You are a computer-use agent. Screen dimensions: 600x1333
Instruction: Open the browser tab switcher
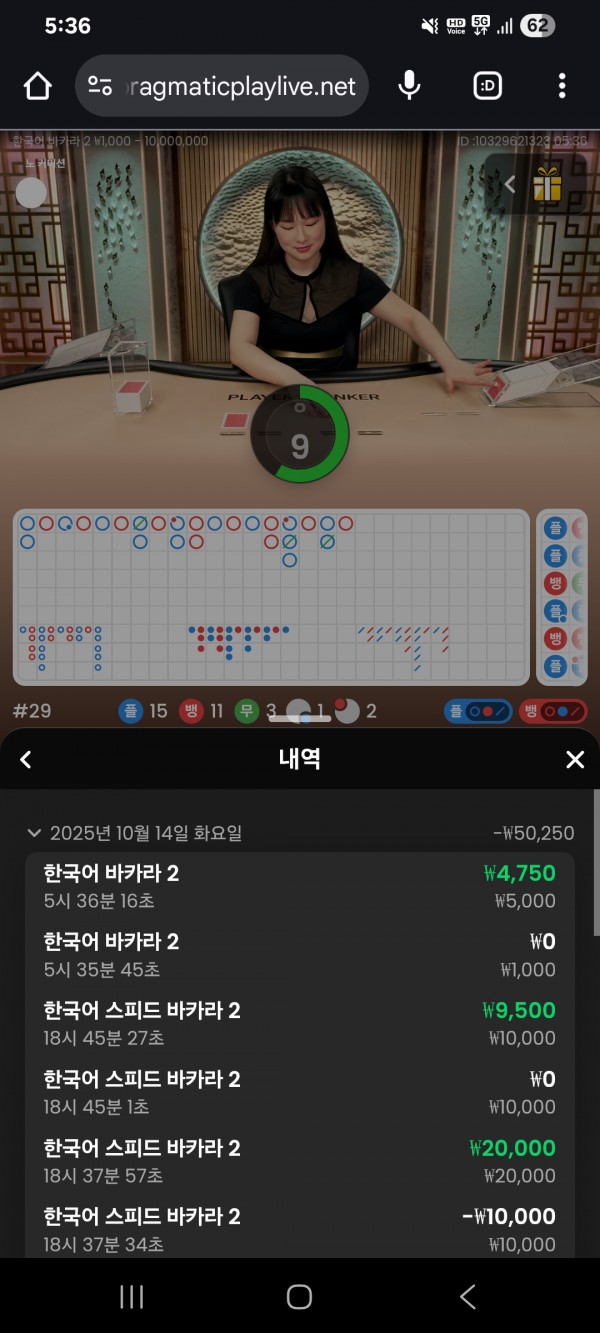(x=487, y=87)
